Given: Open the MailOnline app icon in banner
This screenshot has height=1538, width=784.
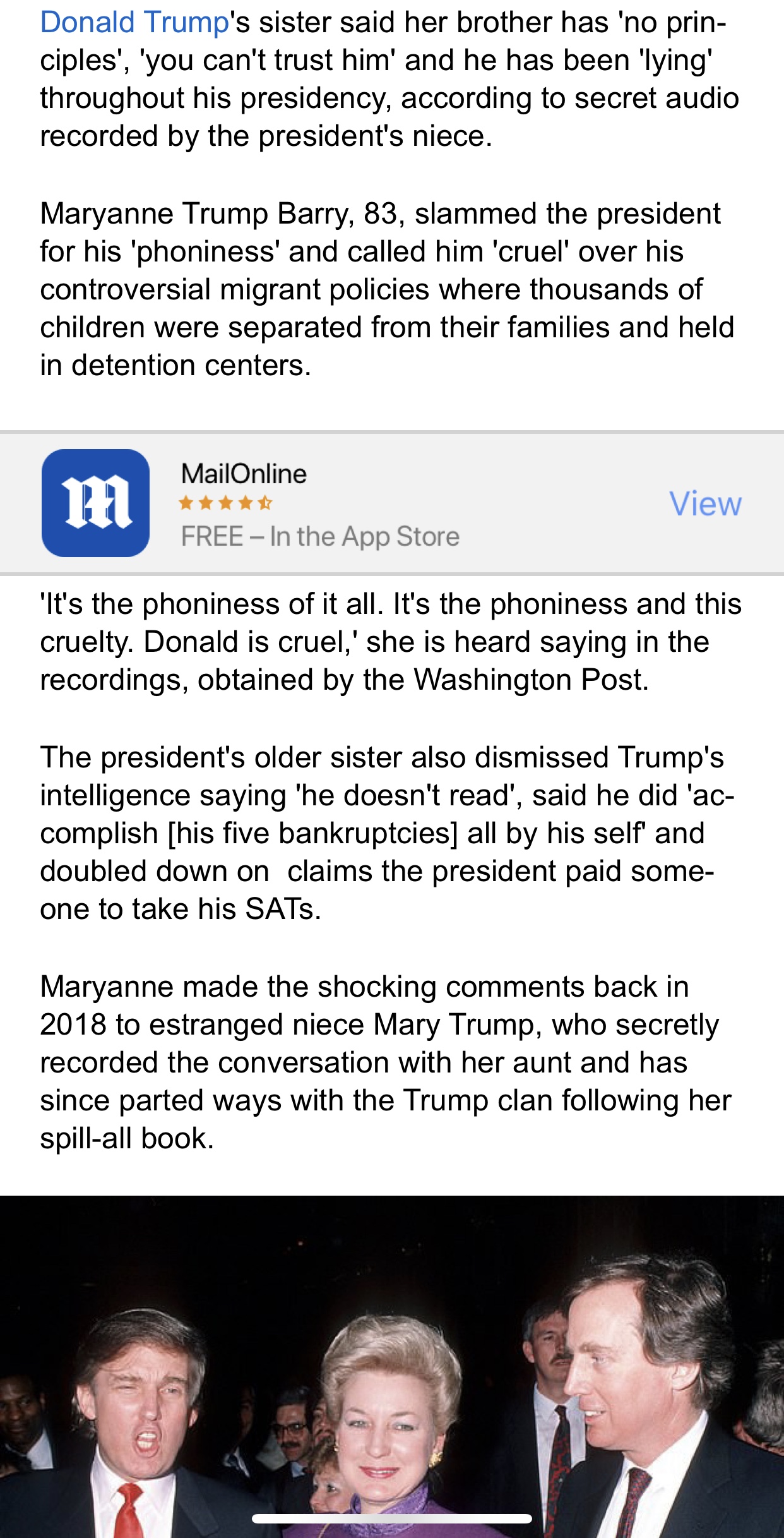Looking at the screenshot, I should [96, 503].
